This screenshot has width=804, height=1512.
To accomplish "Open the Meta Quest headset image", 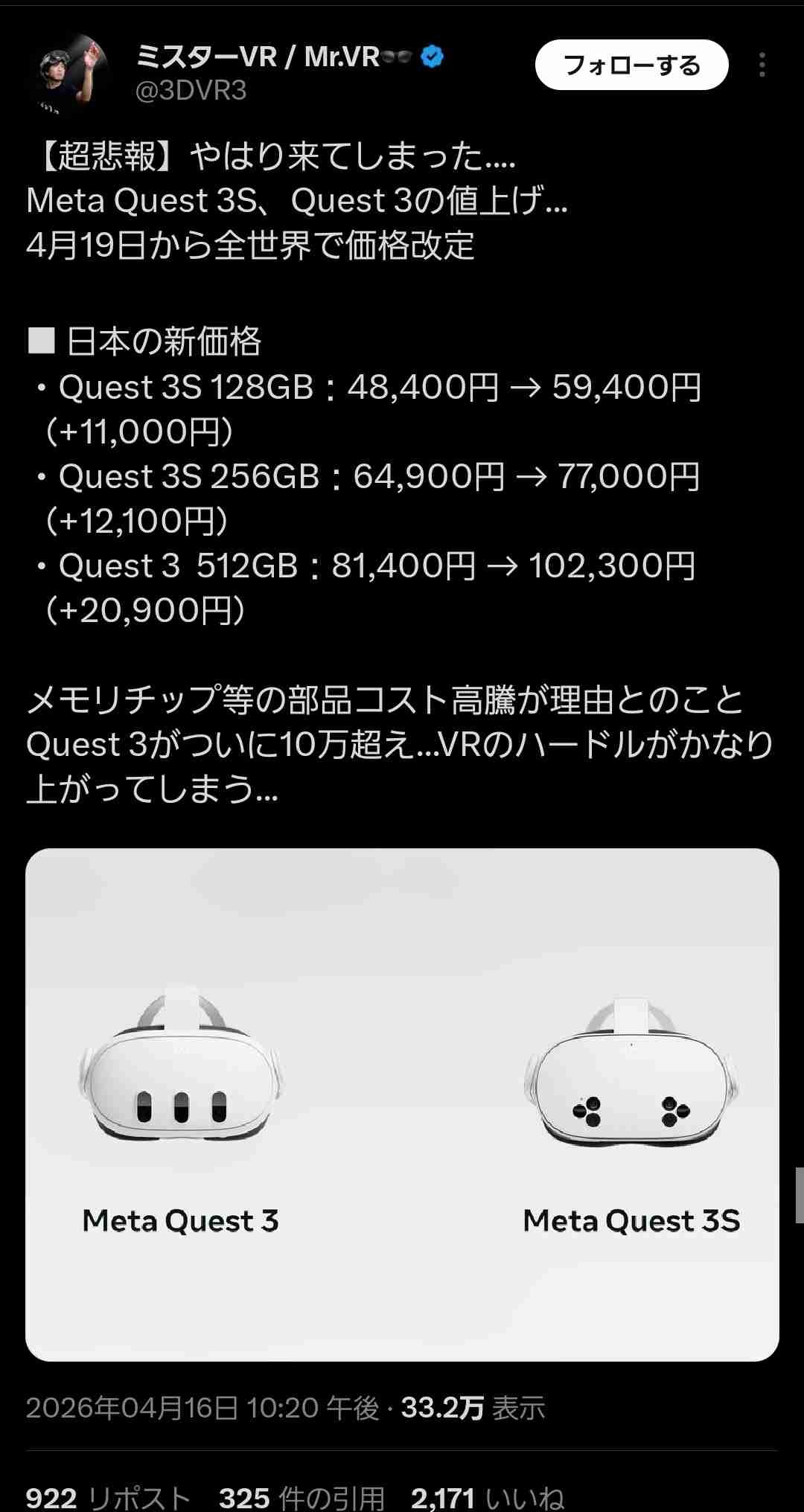I will coord(402,1104).
